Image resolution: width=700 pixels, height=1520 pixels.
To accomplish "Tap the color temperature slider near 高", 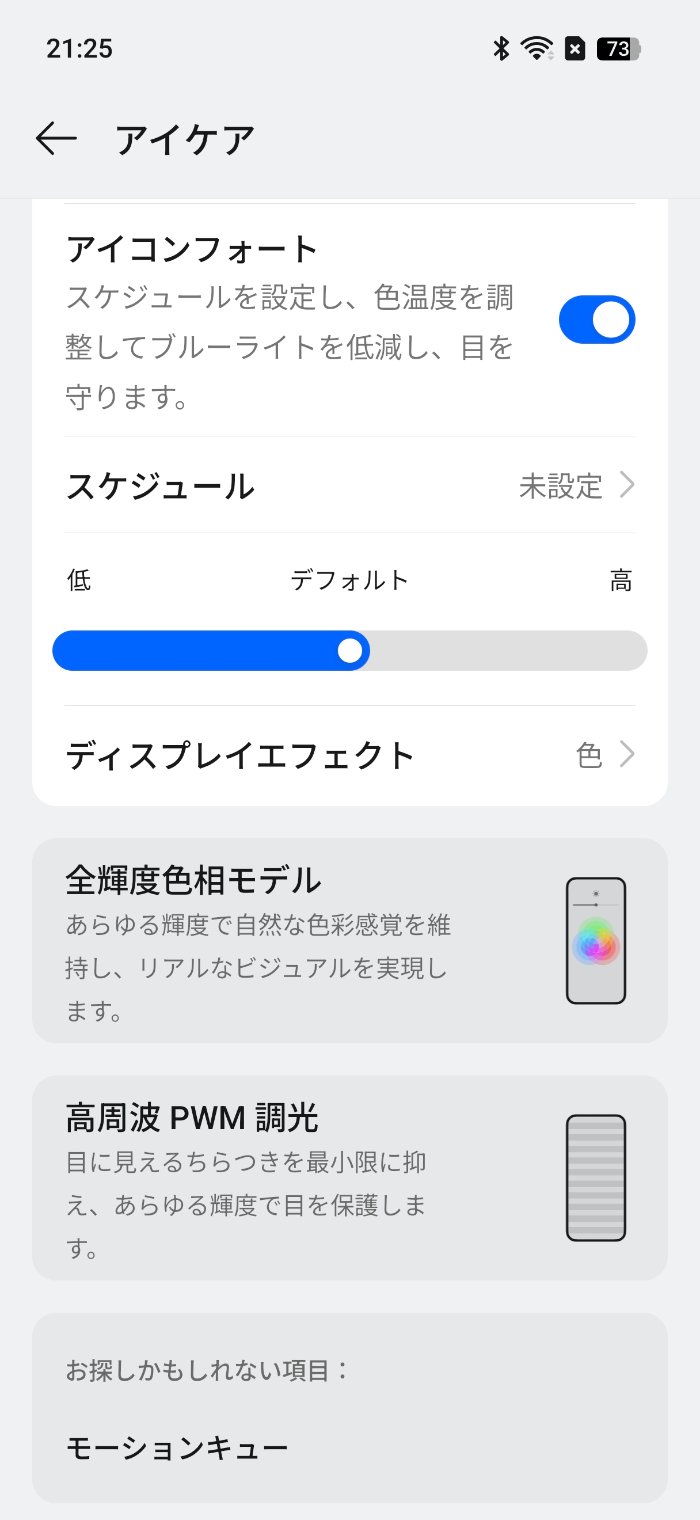I will tap(620, 650).
